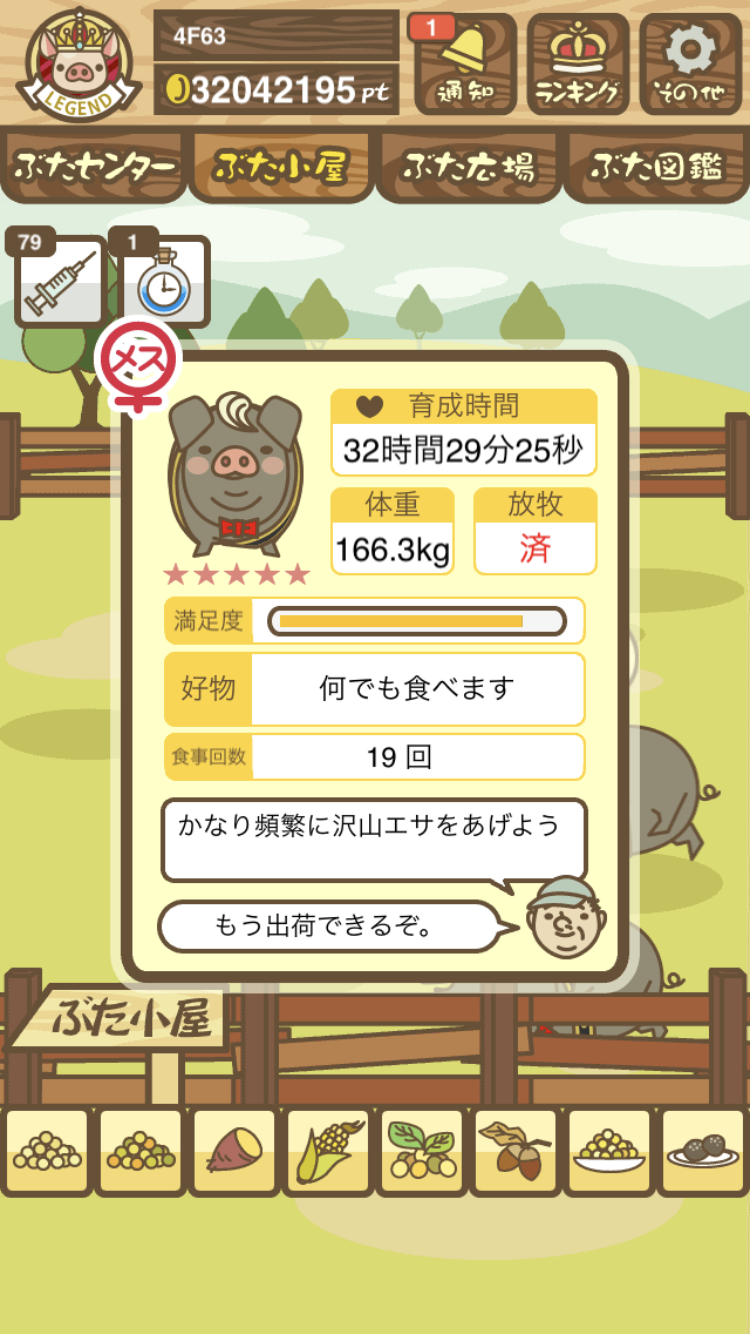This screenshot has width=750, height=1334.
Task: Tap the LEGEND pig rank badge
Action: click(78, 62)
